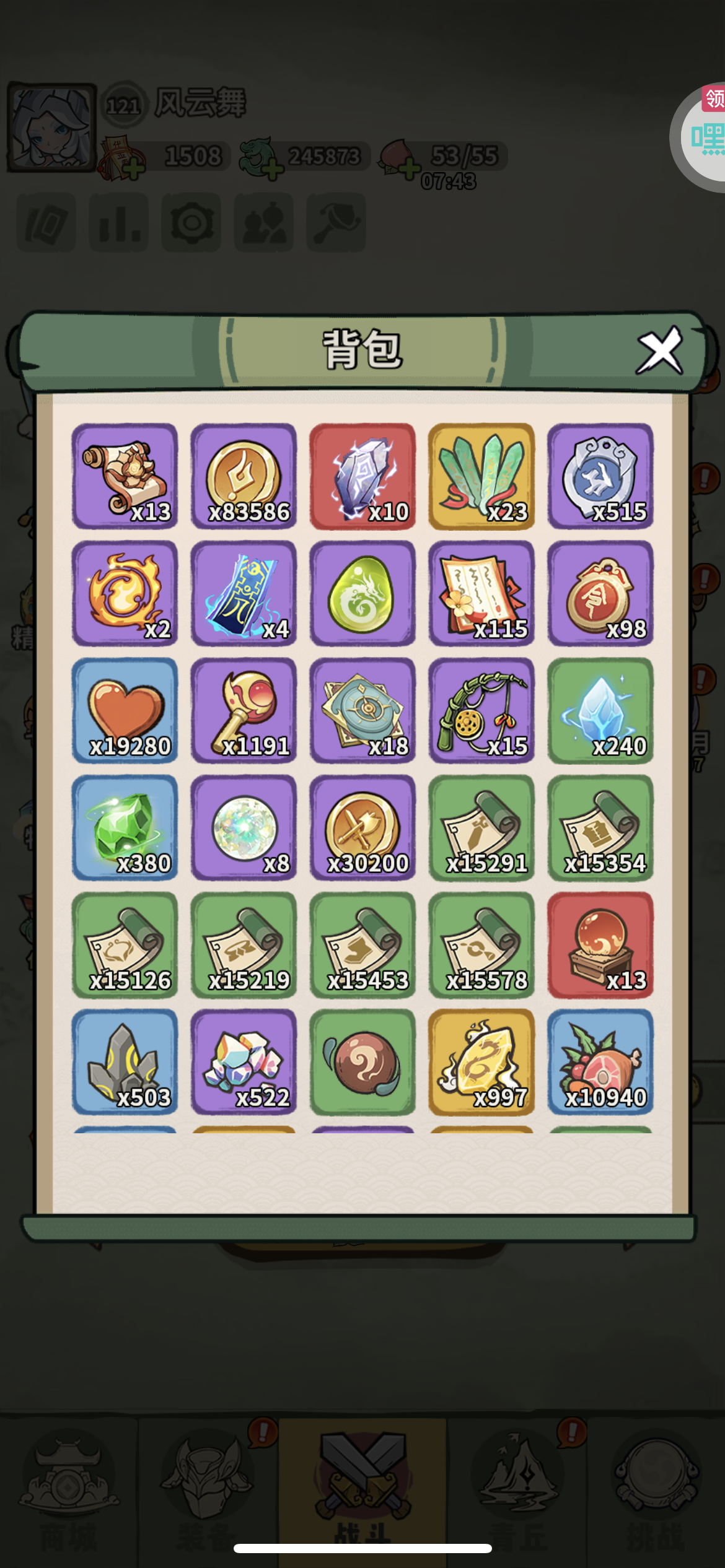Viewport: 725px width, 1568px height.
Task: Open the blue crystal item x240
Action: [600, 710]
